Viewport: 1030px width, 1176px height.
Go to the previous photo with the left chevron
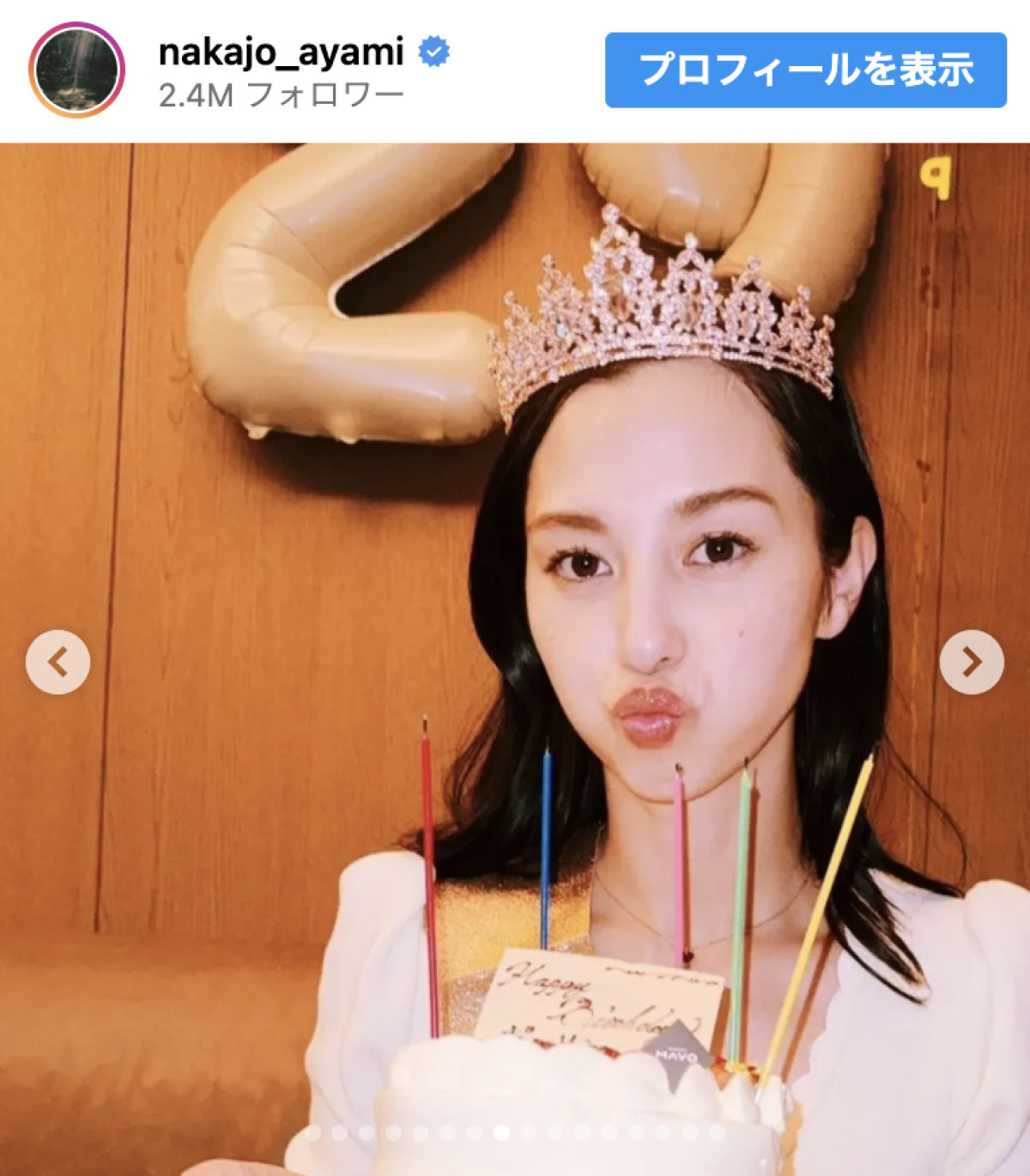pos(57,661)
